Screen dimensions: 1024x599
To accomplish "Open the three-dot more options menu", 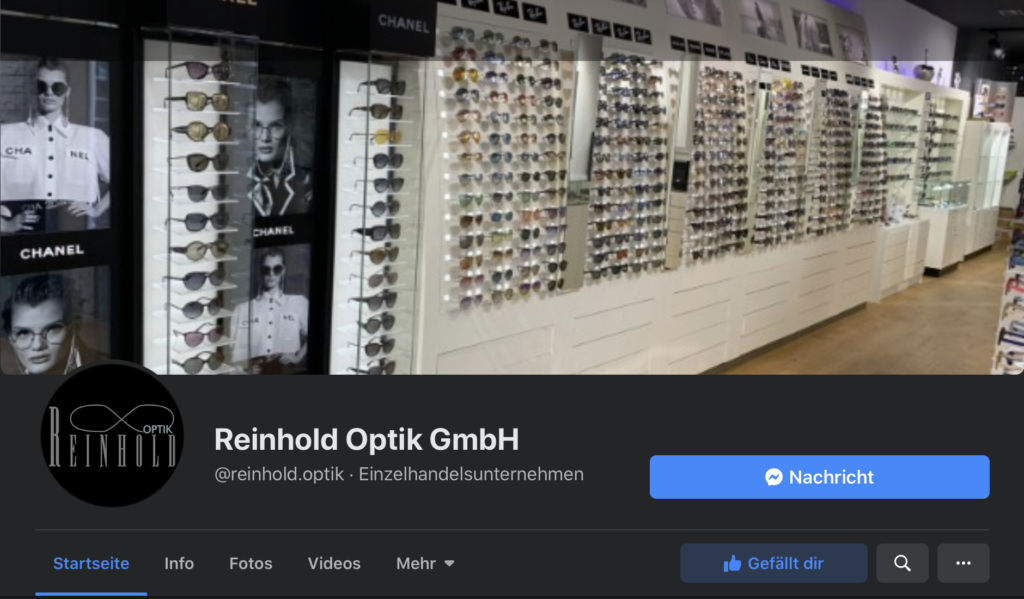I will (x=963, y=563).
